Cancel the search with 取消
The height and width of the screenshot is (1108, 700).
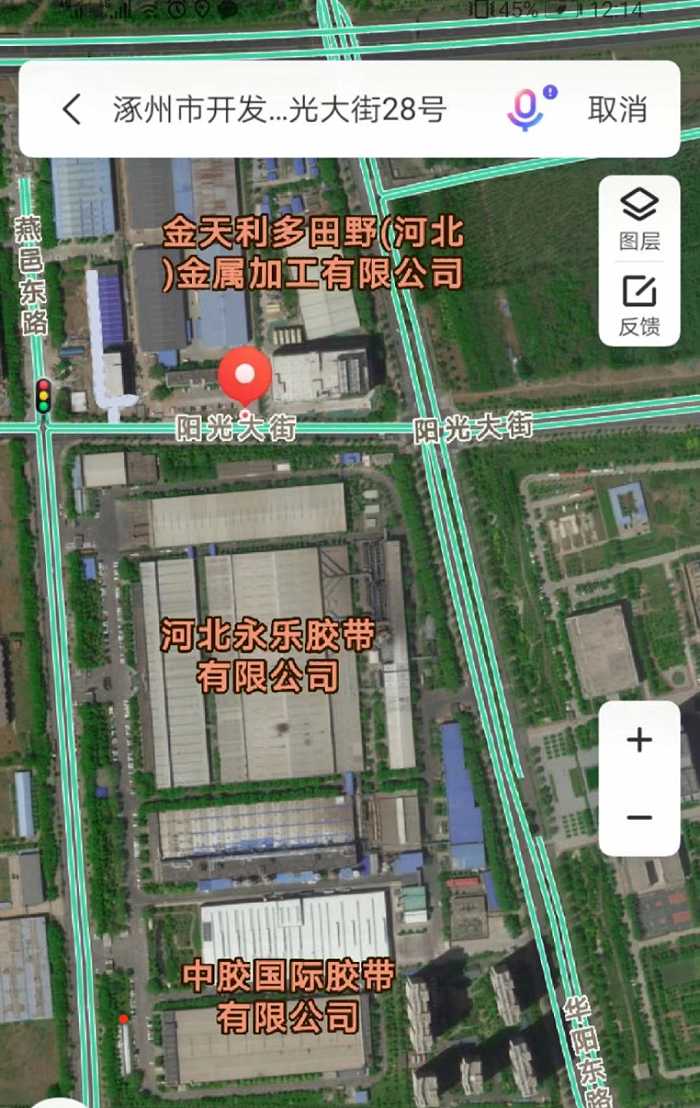[x=617, y=109]
